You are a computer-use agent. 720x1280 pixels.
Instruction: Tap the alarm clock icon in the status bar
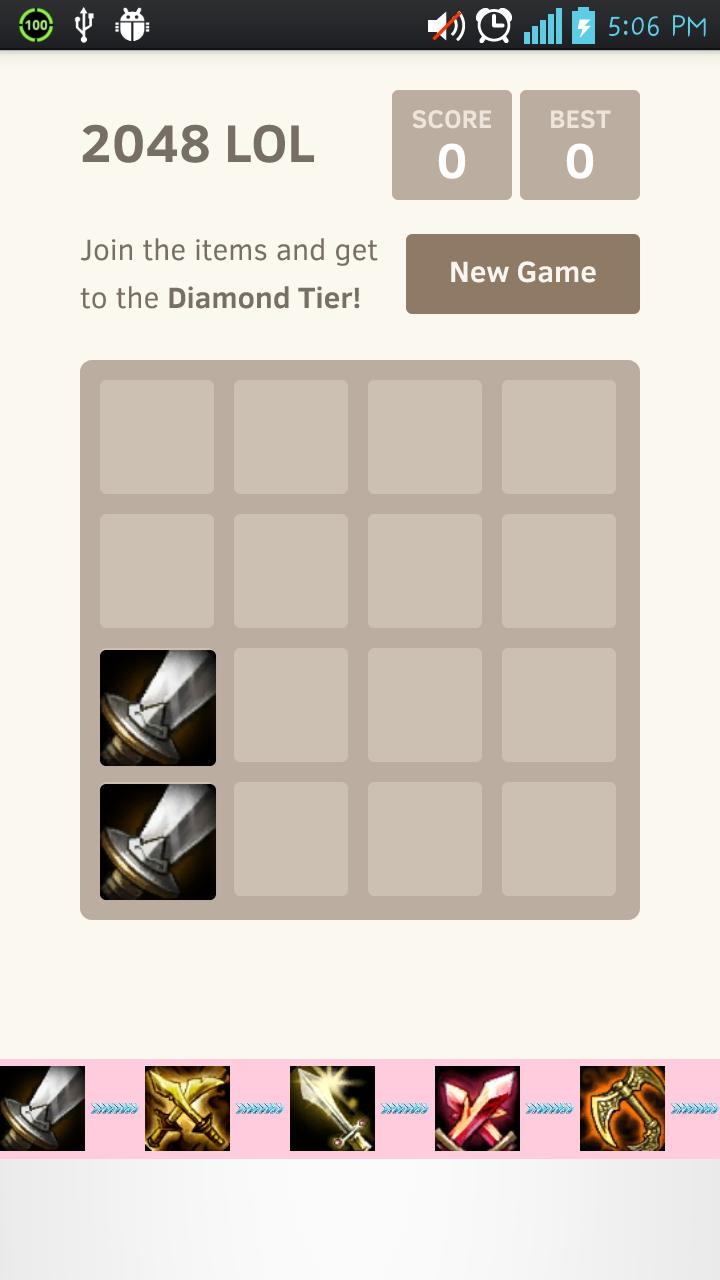[x=492, y=25]
